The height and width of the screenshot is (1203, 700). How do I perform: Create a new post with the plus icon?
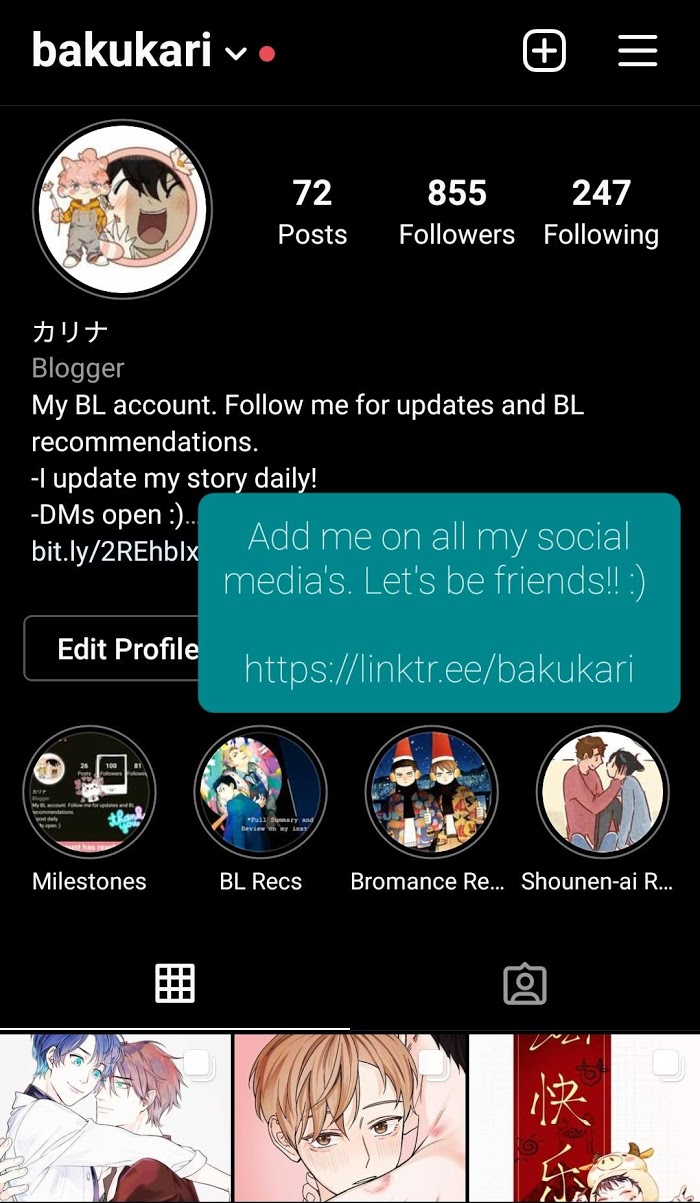tap(544, 50)
